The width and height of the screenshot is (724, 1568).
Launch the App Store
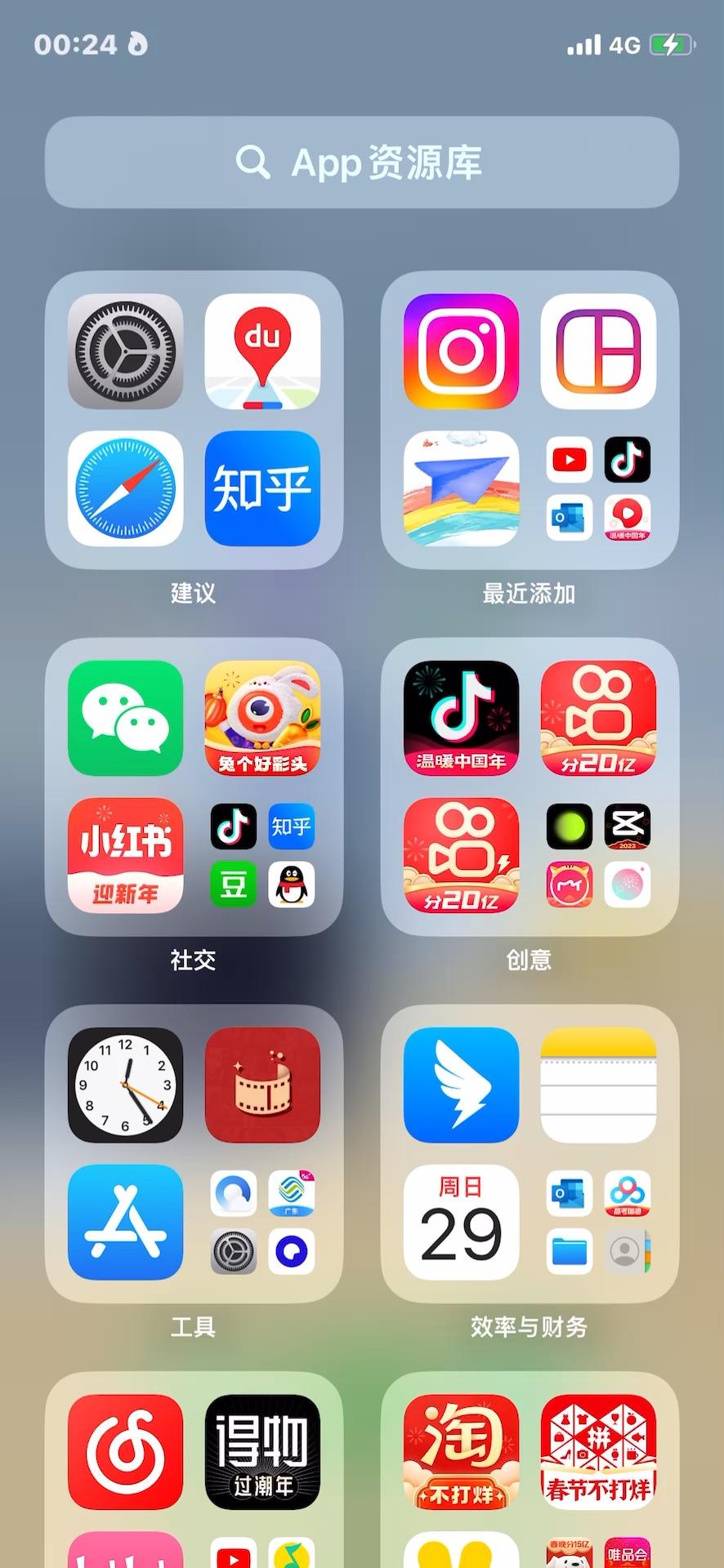tap(125, 1222)
